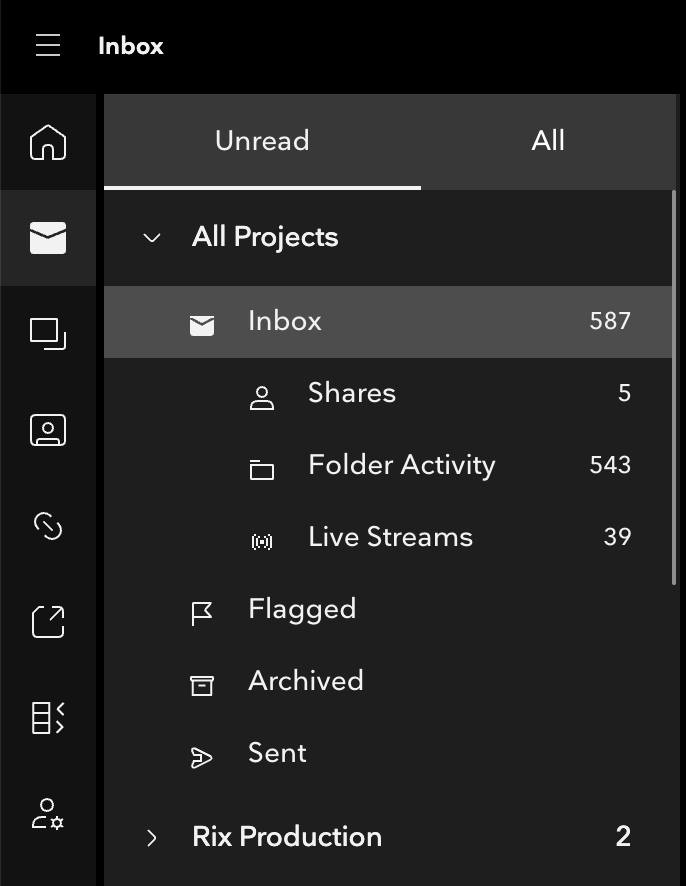Open the hamburger menu
The width and height of the screenshot is (686, 886).
[x=48, y=46]
